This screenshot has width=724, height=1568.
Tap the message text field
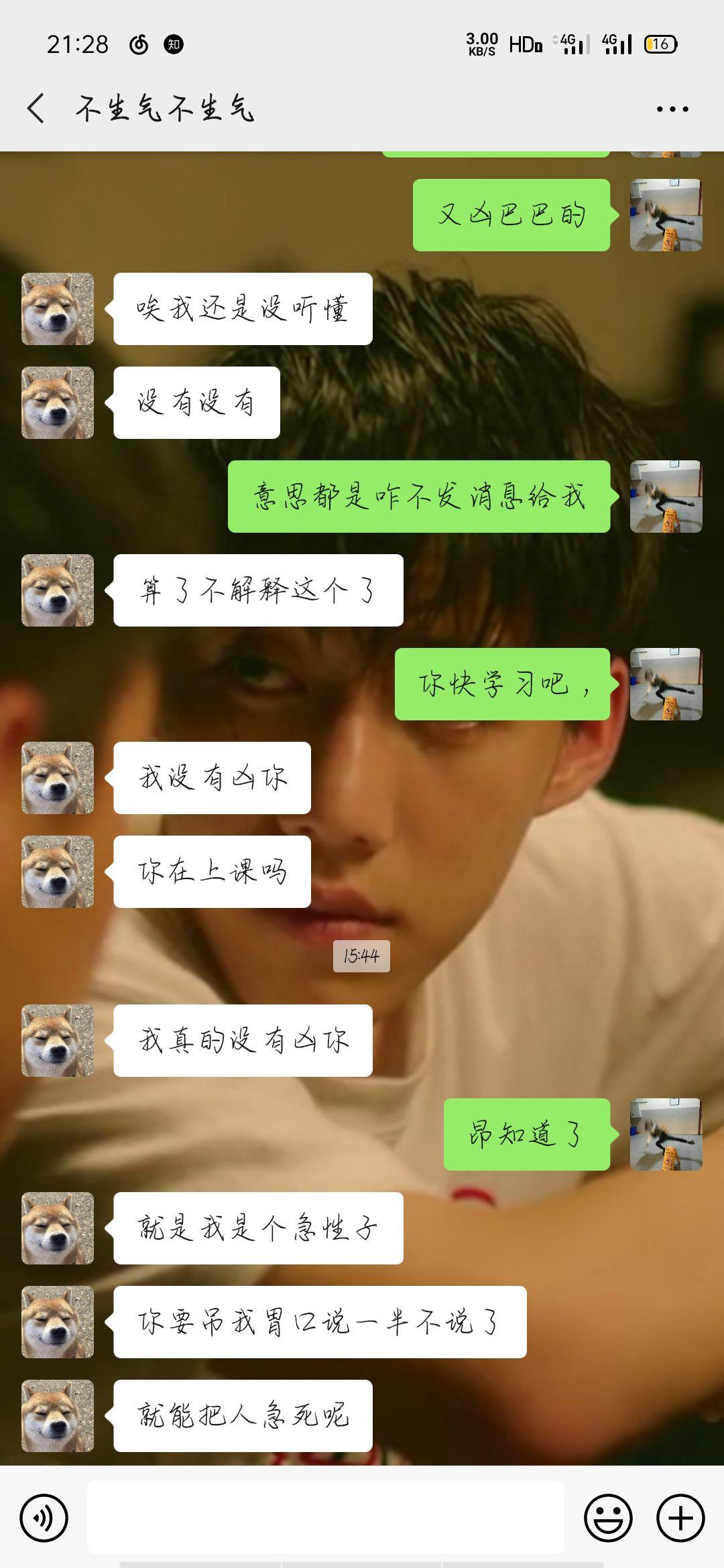[326, 1518]
